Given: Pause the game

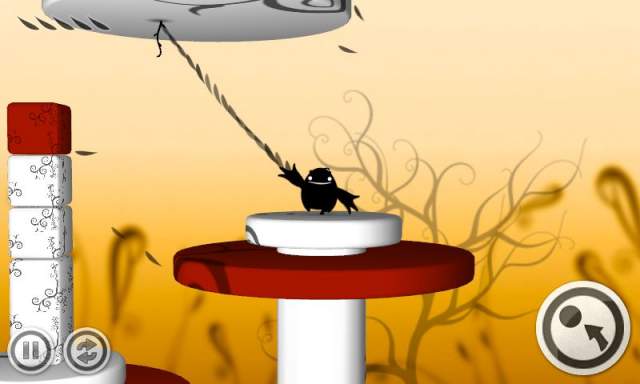Looking at the screenshot, I should (x=30, y=351).
